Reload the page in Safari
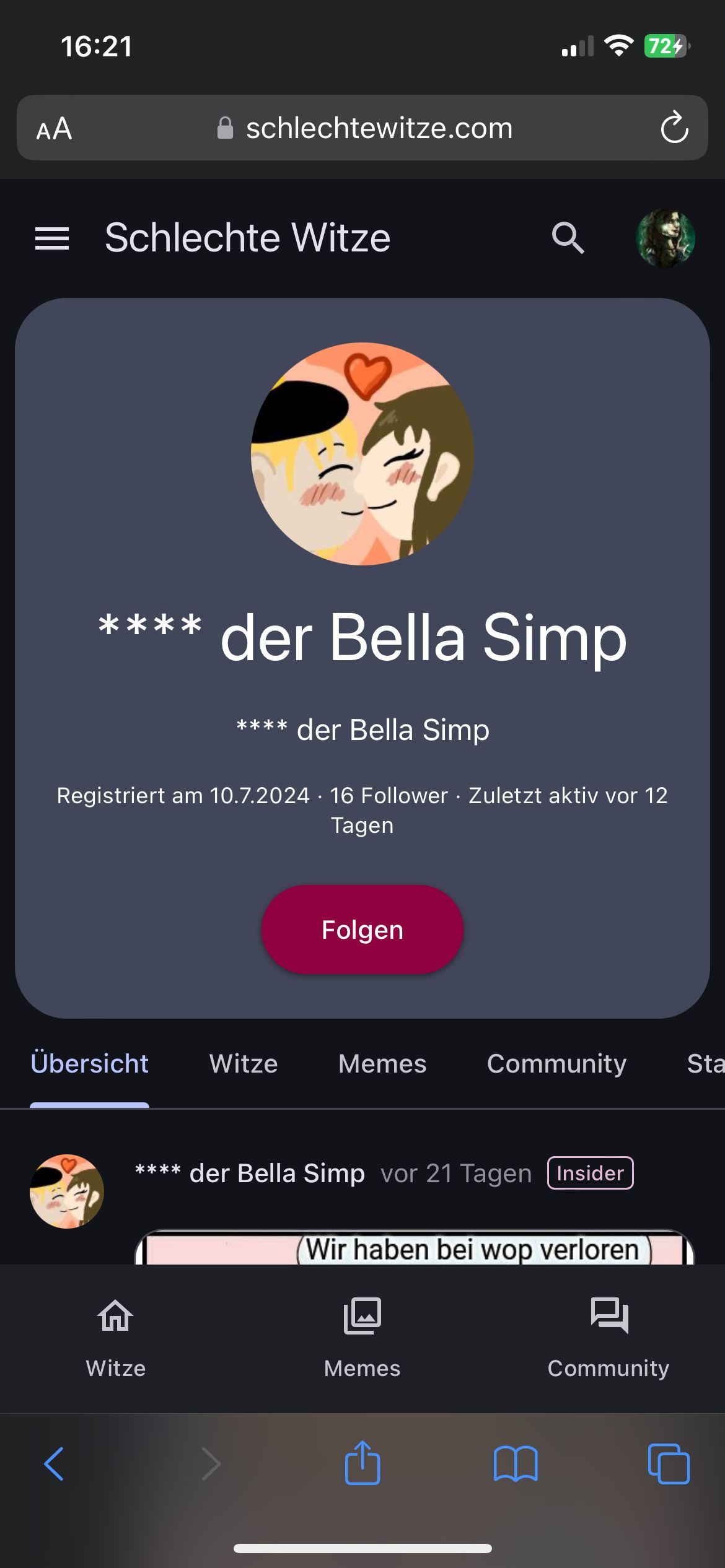Screen dimensions: 725x1568 (674, 128)
